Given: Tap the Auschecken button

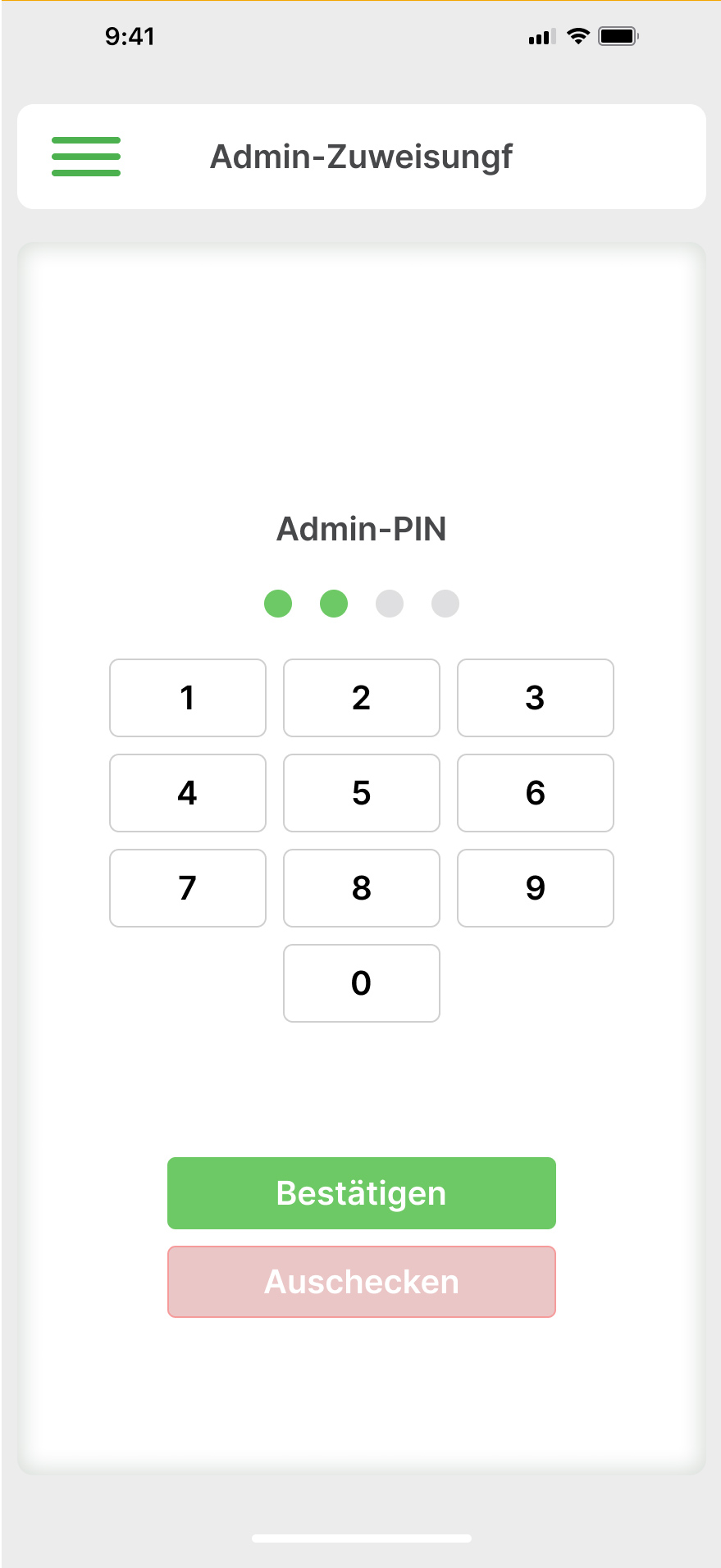Looking at the screenshot, I should click(x=362, y=1282).
